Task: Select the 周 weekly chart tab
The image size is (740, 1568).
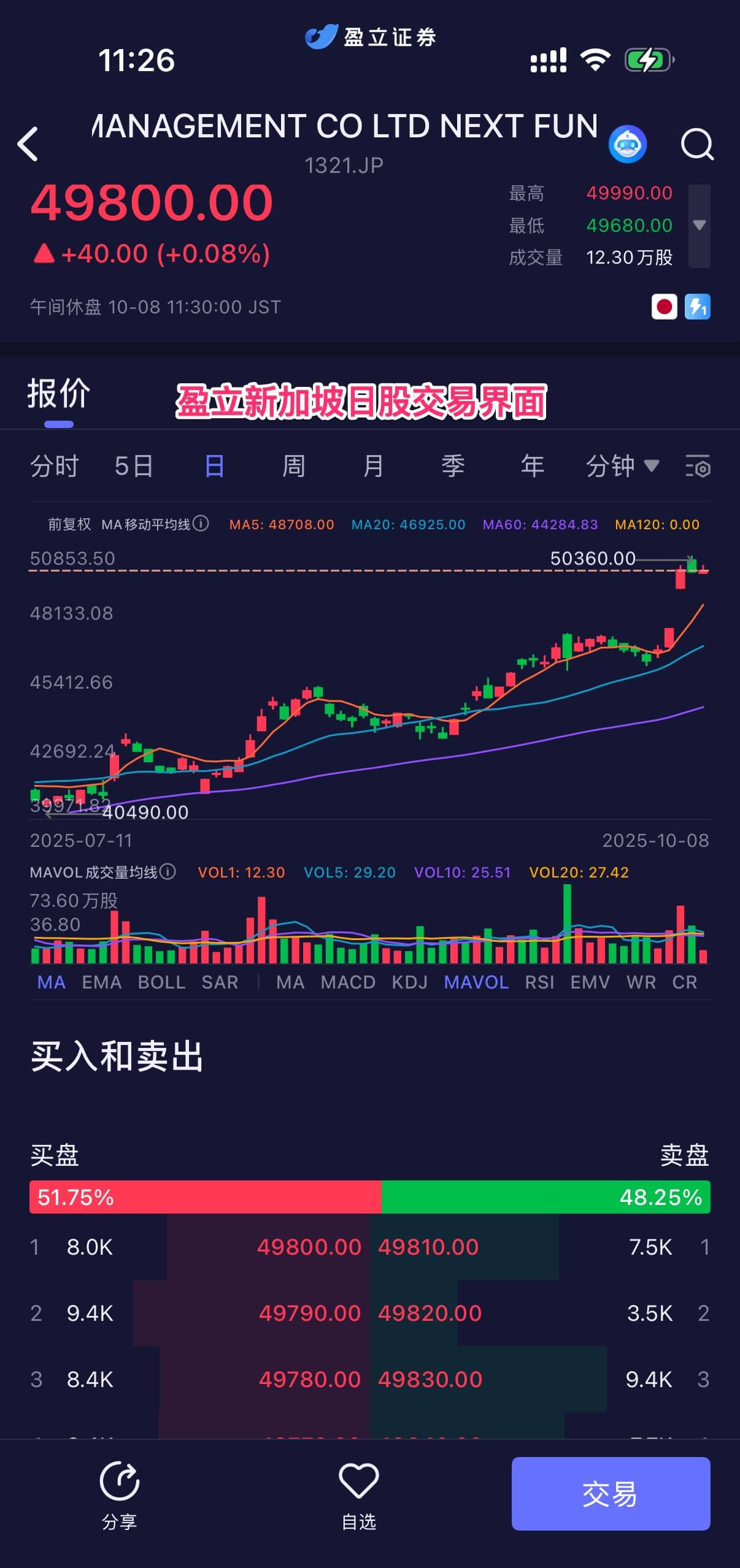Action: pos(293,466)
